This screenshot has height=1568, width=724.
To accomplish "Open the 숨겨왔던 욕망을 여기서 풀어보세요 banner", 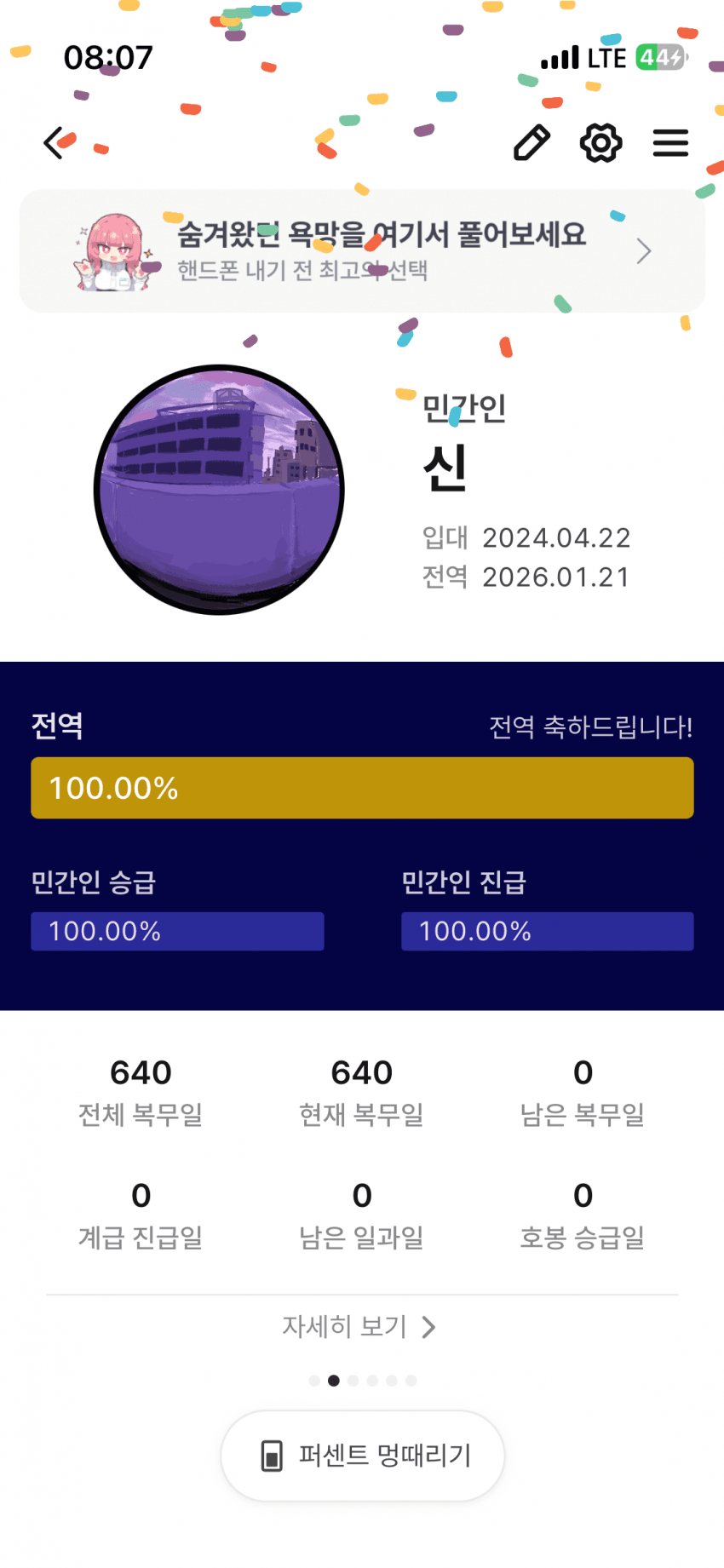I will click(362, 251).
